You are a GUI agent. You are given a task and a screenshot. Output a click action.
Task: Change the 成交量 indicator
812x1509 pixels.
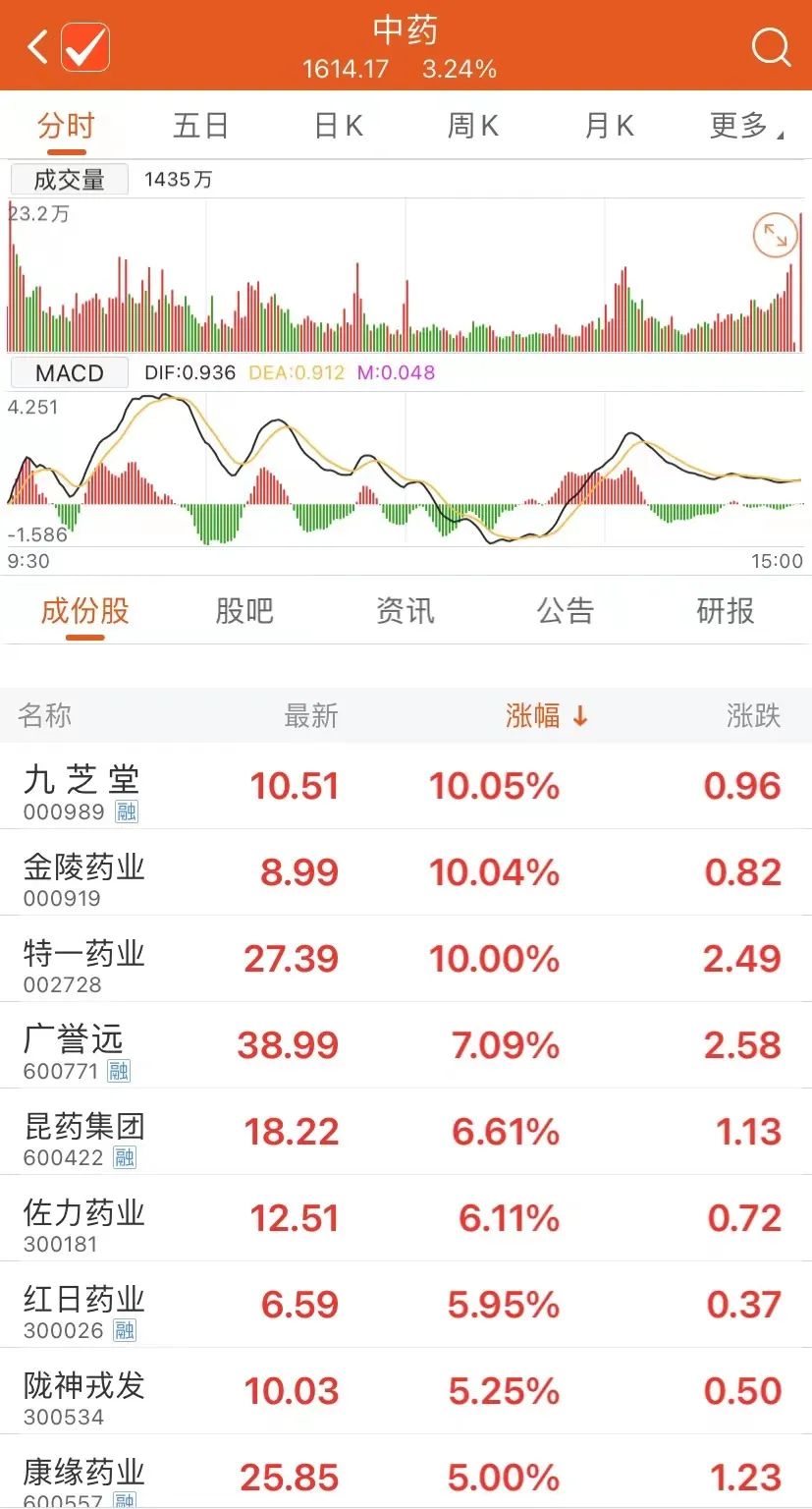coord(69,180)
